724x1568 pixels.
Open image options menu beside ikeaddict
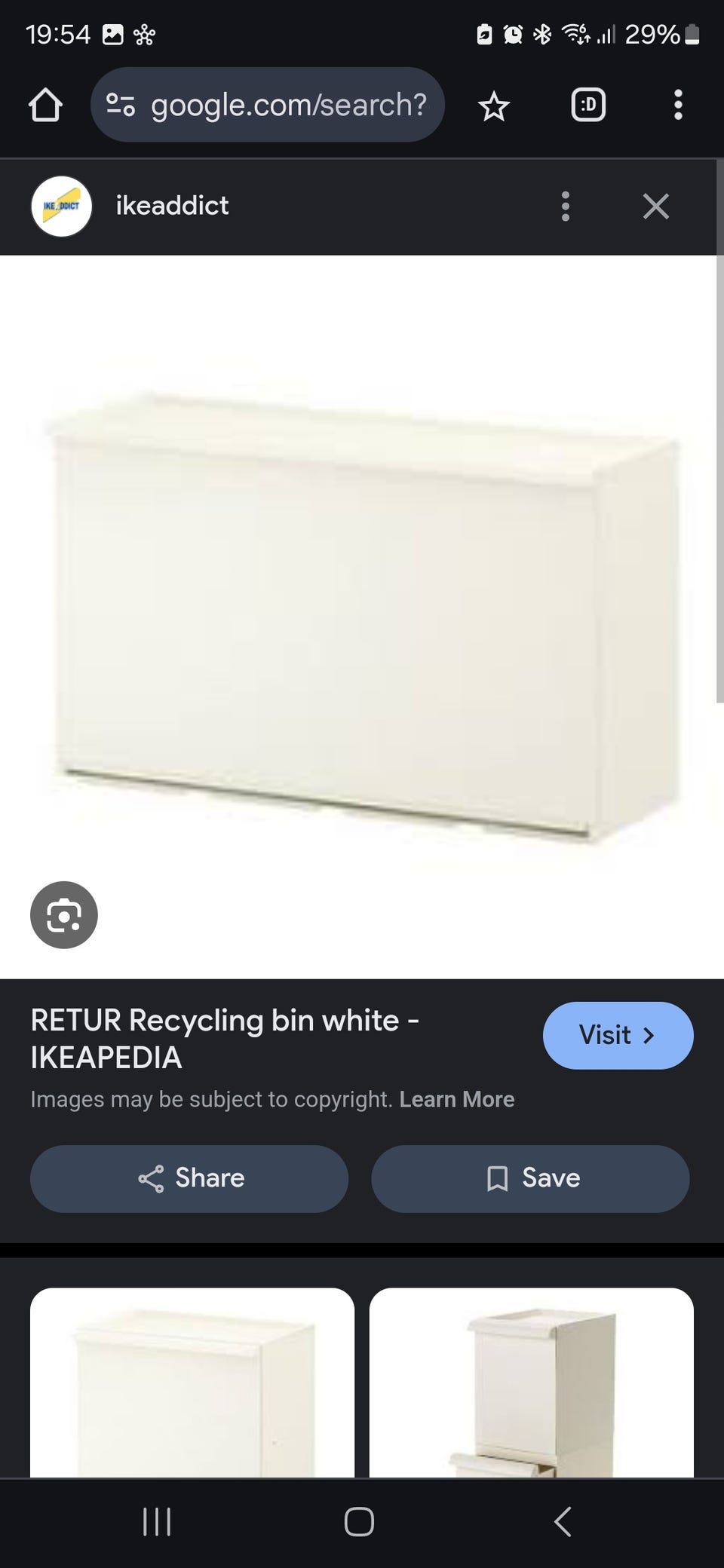click(x=566, y=206)
